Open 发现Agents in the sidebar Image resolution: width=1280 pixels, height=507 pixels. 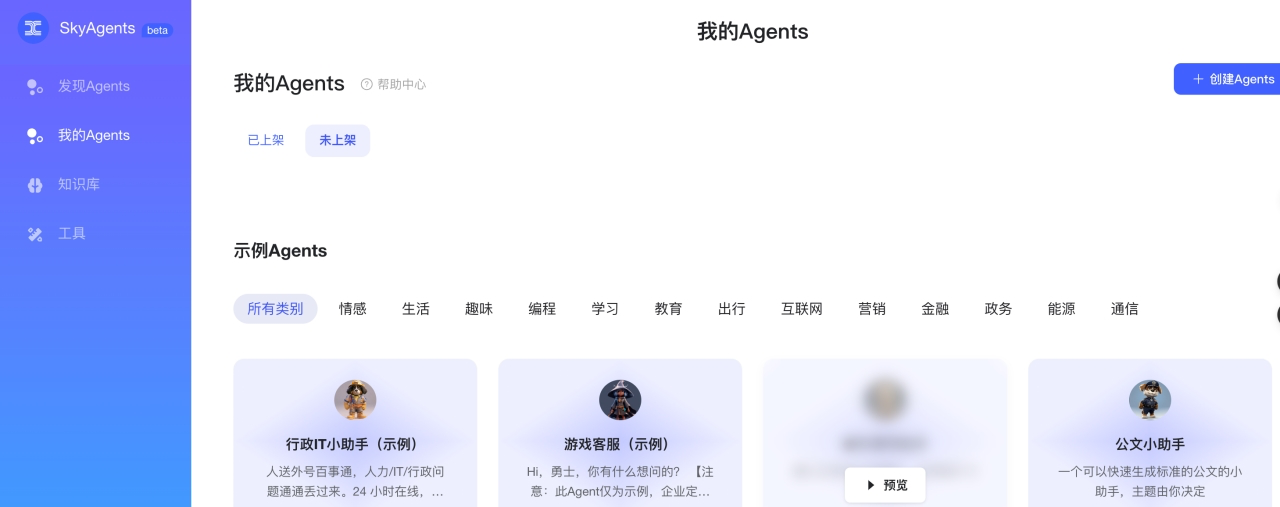(93, 86)
